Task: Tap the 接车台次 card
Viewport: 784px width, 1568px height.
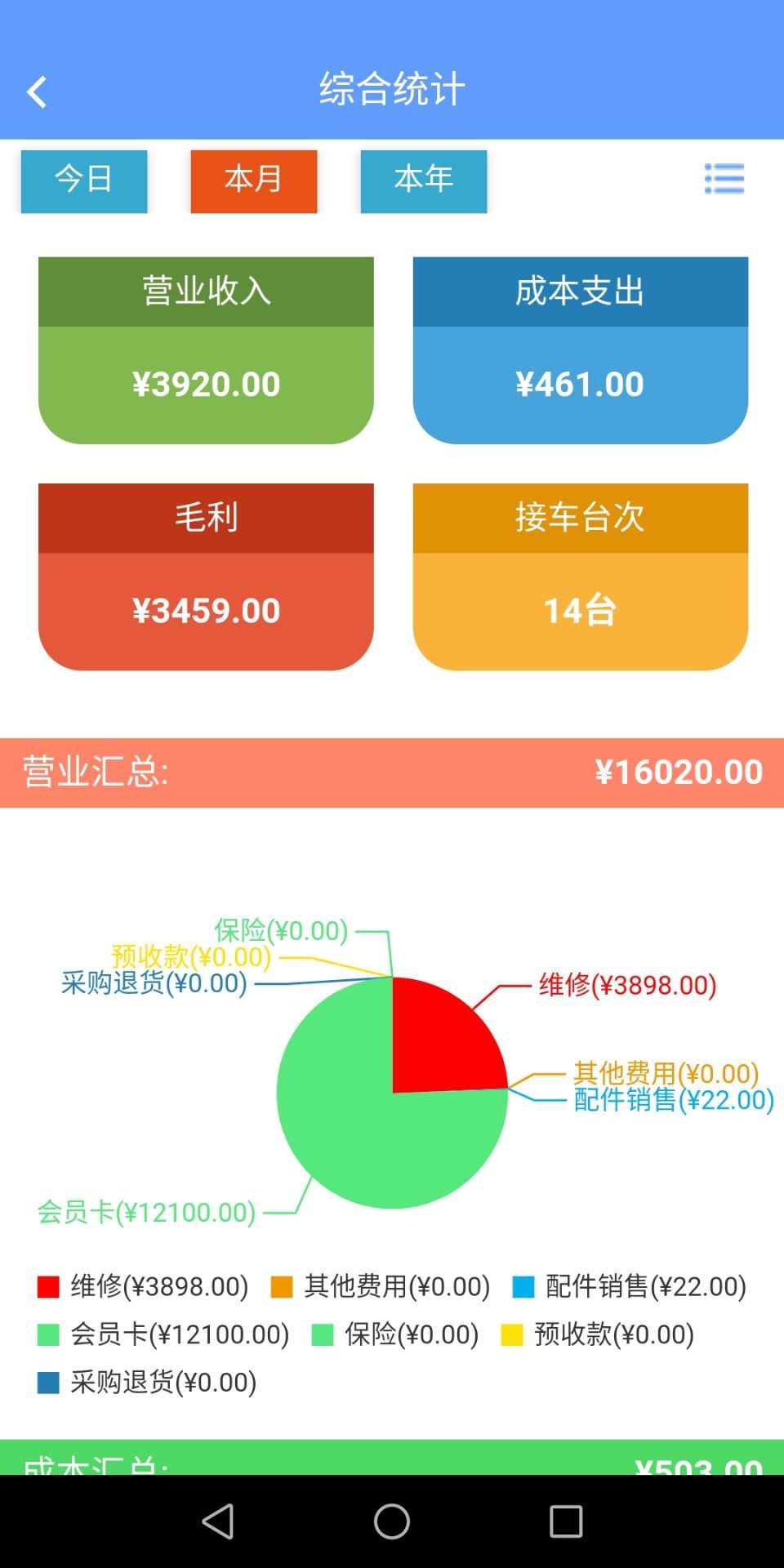Action: click(x=580, y=576)
